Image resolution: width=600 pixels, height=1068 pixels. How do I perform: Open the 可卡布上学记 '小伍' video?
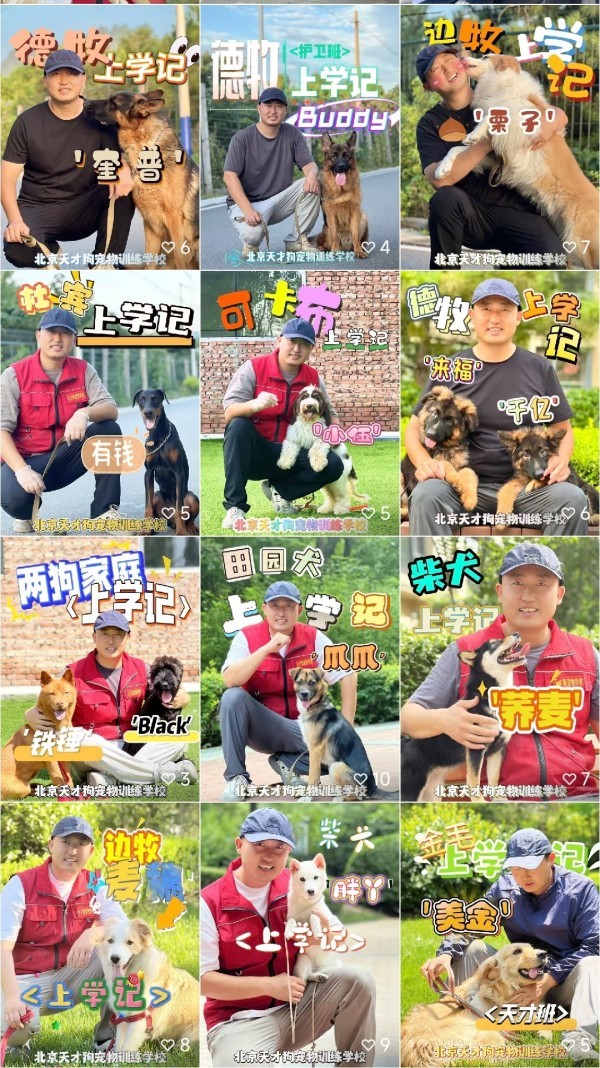pyautogui.click(x=300, y=403)
